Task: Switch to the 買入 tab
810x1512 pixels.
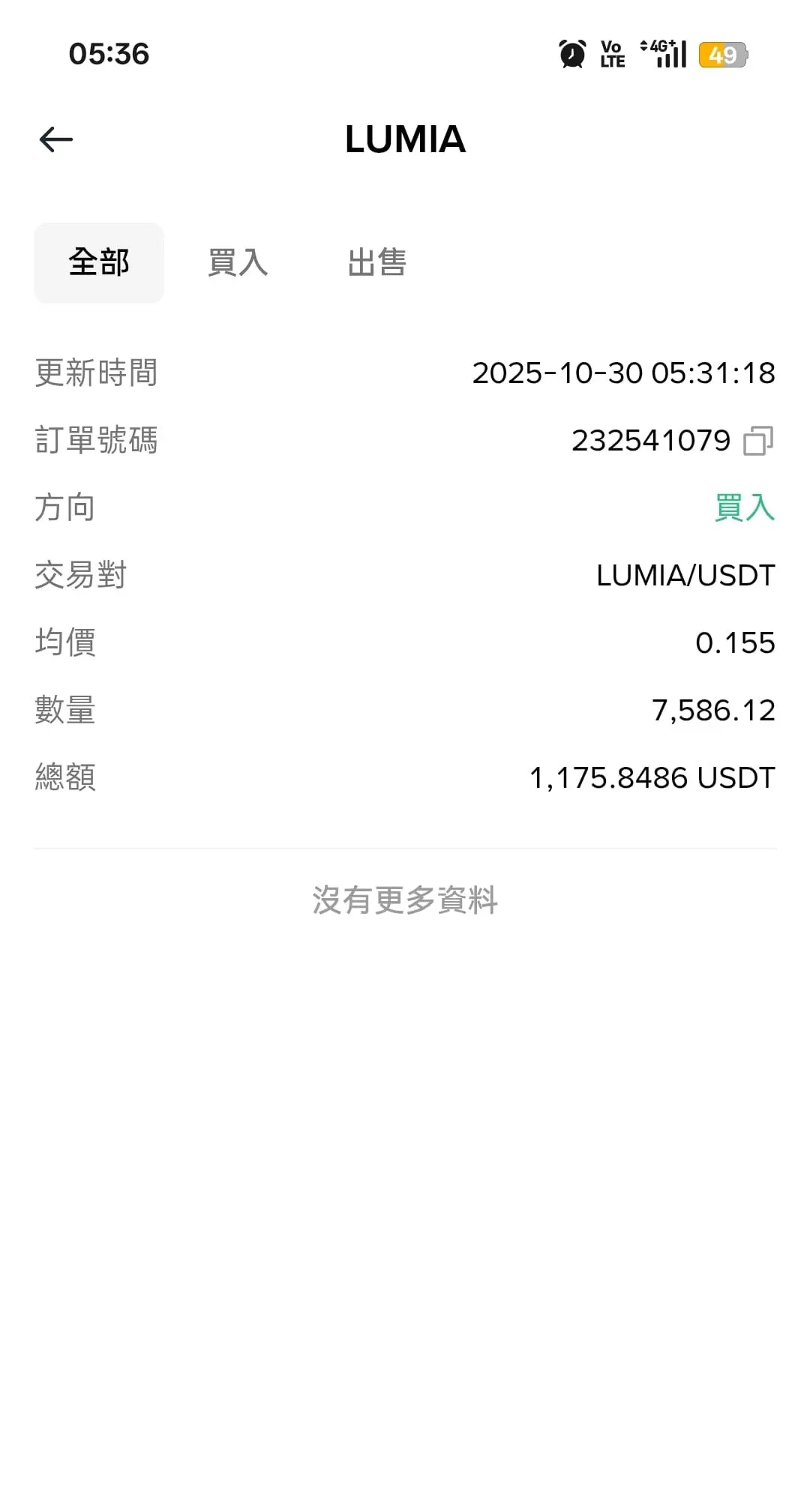Action: pos(238,263)
